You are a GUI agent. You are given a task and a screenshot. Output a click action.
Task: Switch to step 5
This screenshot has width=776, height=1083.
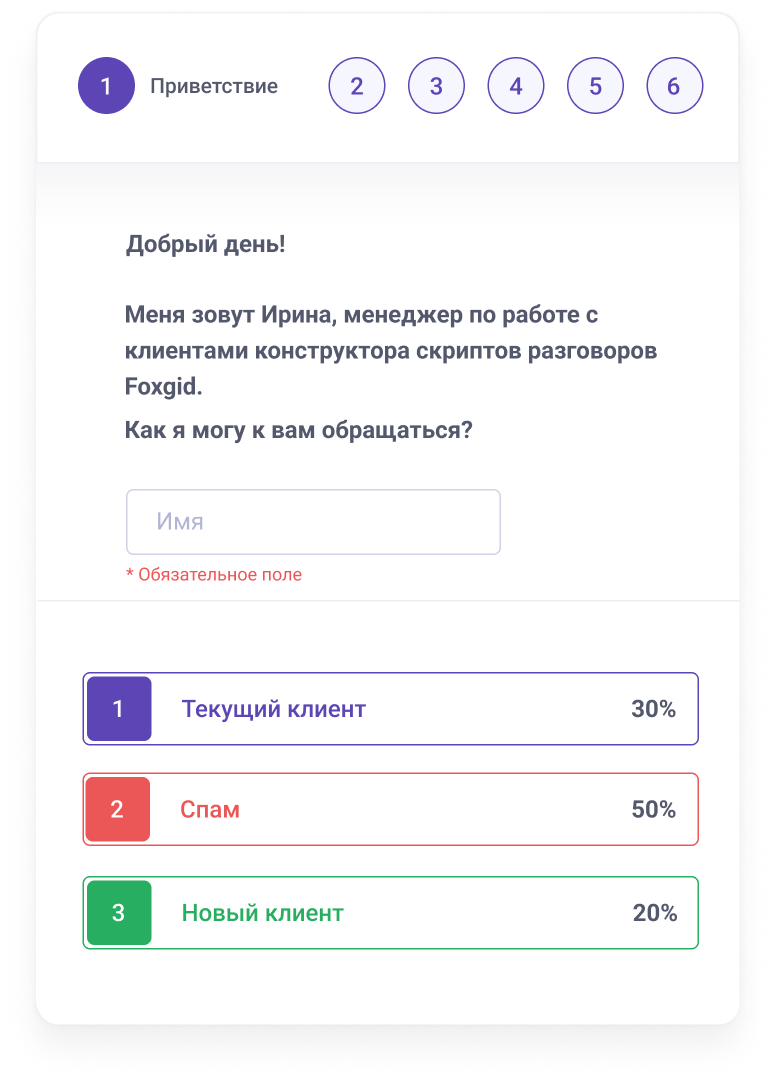(595, 86)
